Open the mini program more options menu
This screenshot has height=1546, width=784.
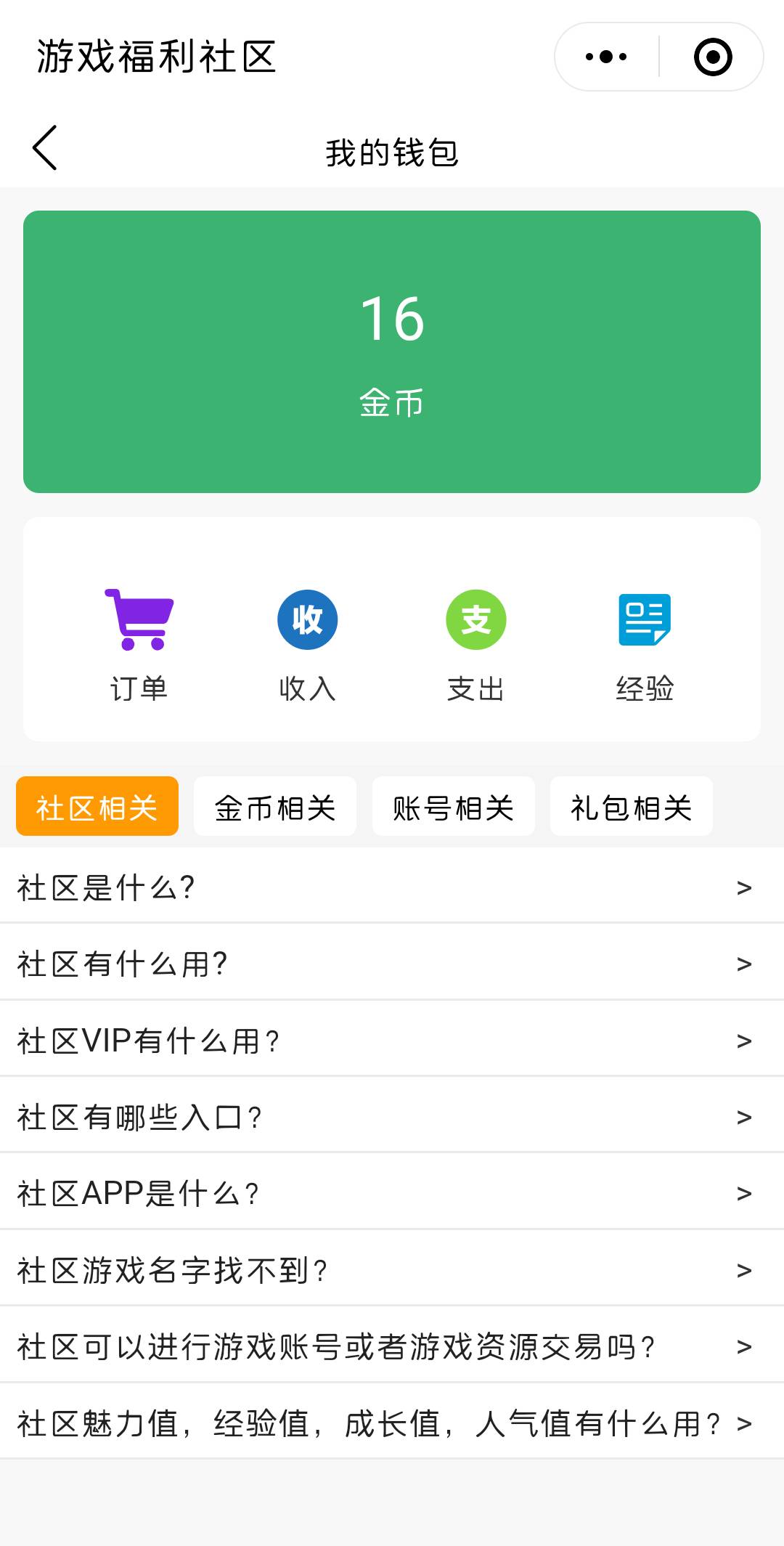(x=606, y=57)
